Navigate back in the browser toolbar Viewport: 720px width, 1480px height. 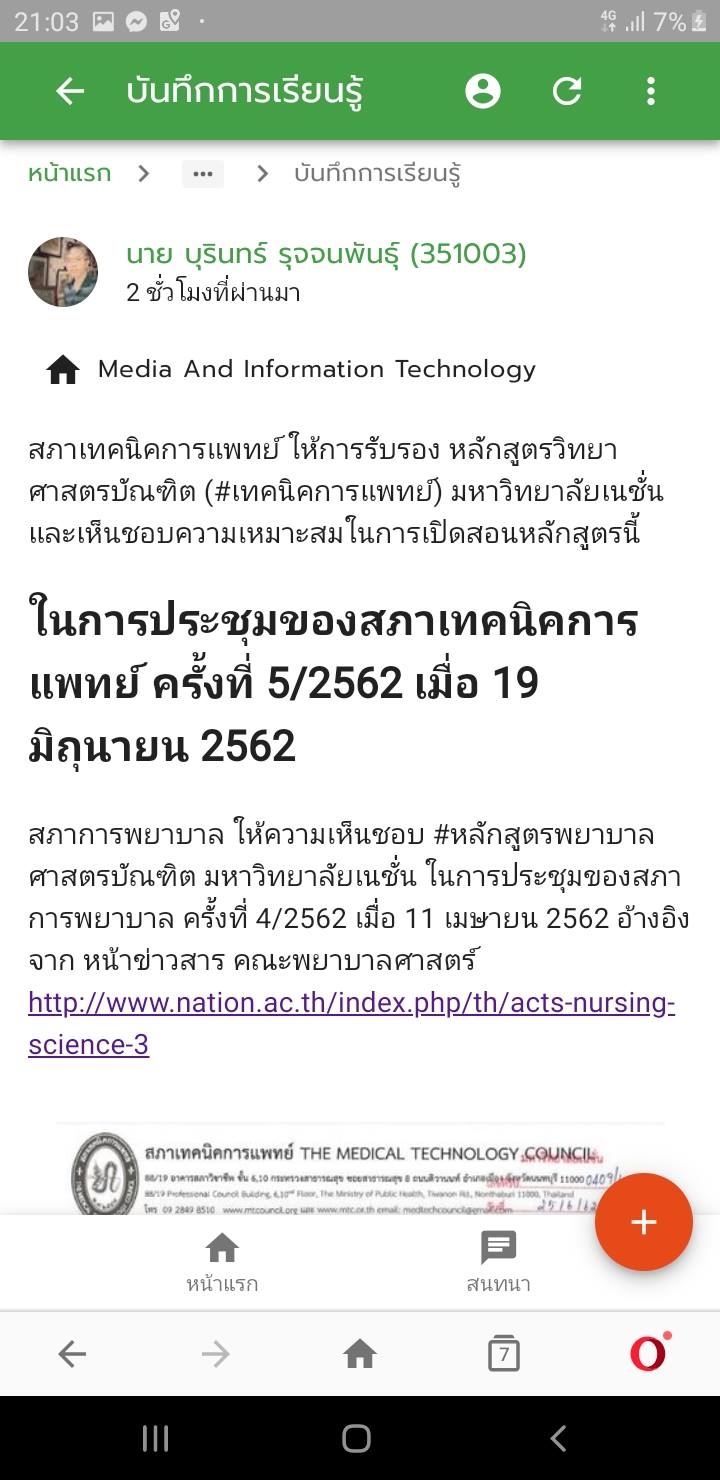(72, 1354)
